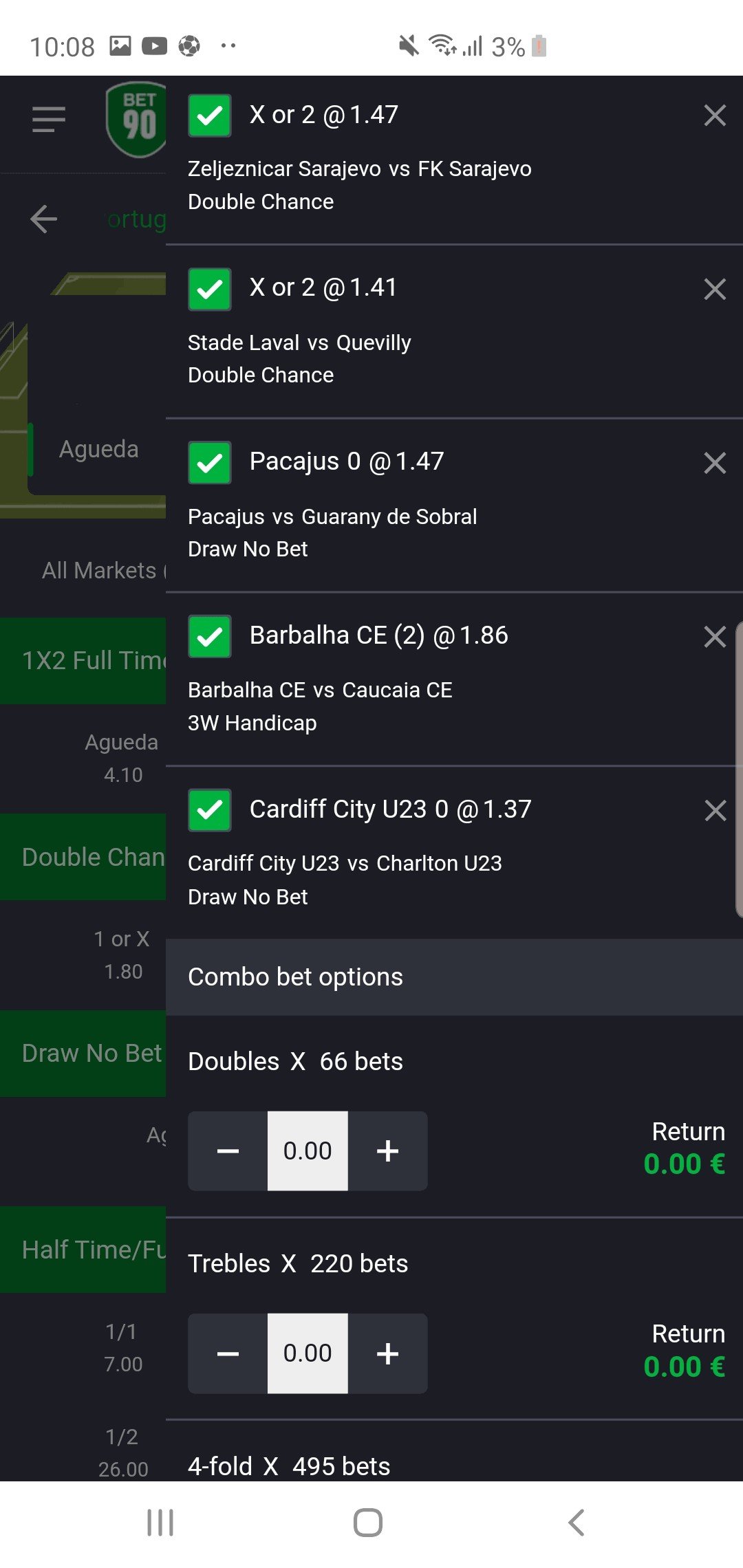Screen dimensions: 743x1568
Task: Go to the system home screen
Action: pos(368,1523)
